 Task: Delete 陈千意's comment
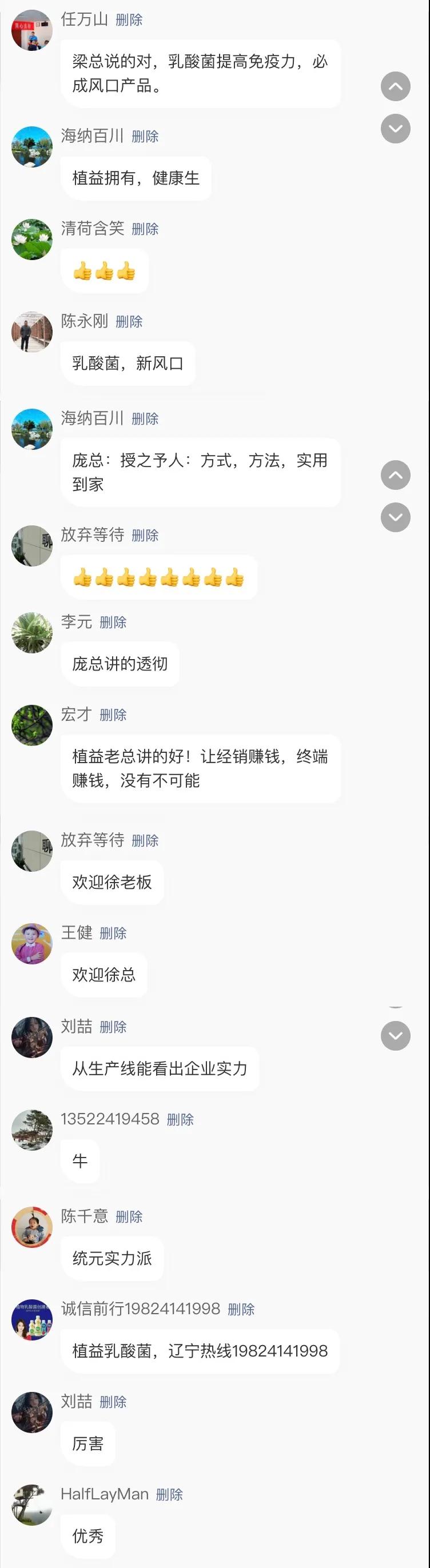(129, 1216)
